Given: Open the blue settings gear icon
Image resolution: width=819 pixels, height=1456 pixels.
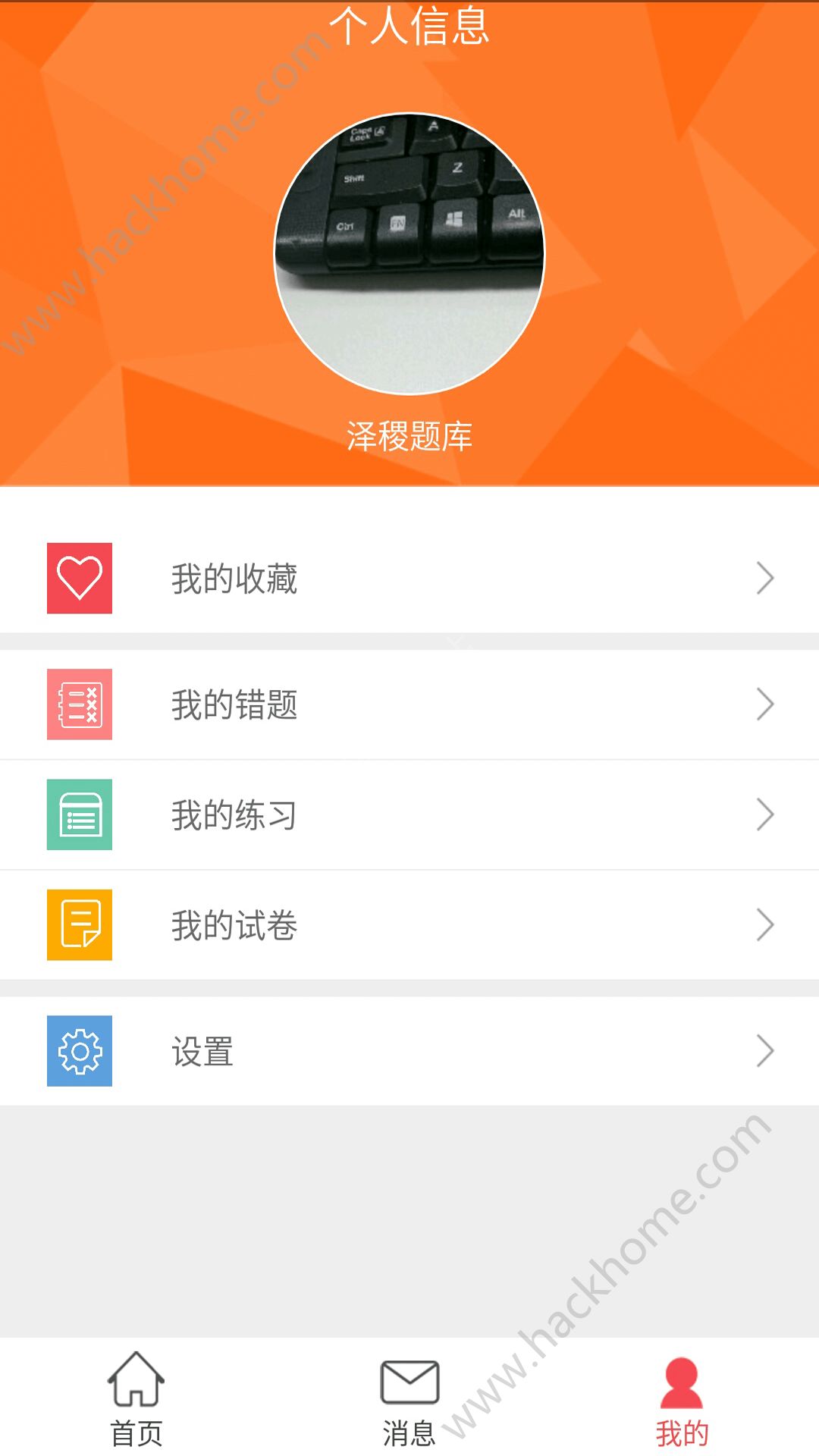Looking at the screenshot, I should click(80, 1052).
